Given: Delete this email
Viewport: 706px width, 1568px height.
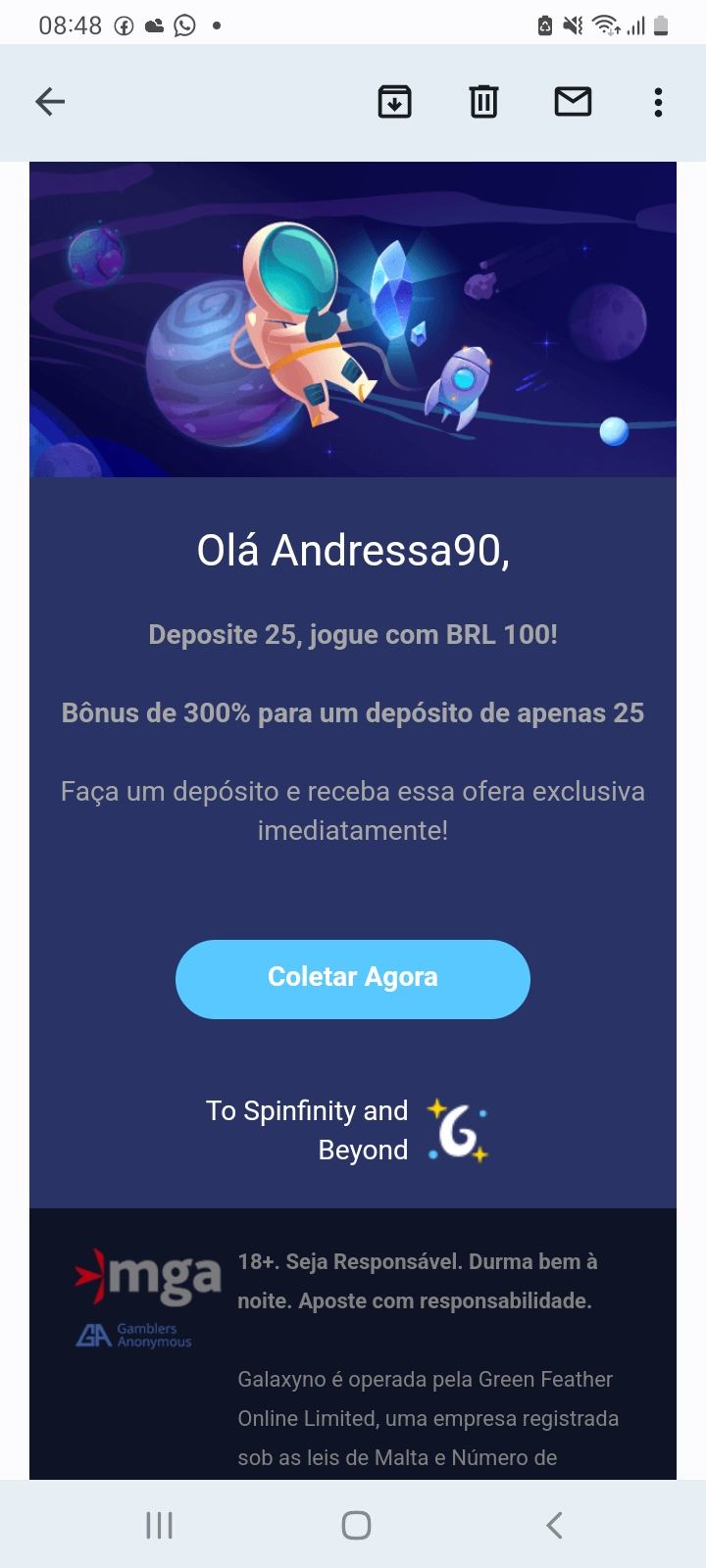Looking at the screenshot, I should point(483,101).
